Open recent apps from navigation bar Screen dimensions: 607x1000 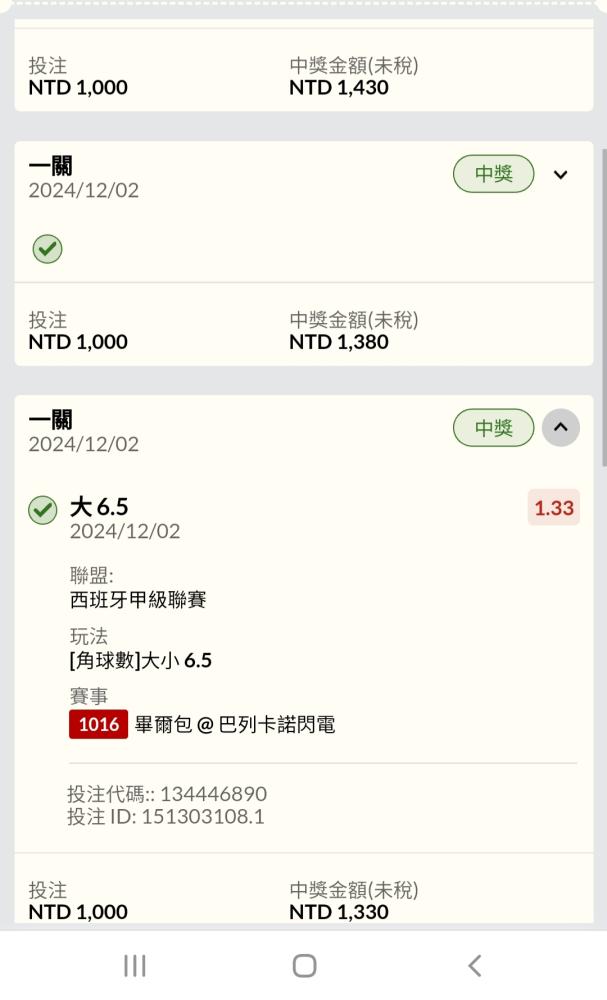135,966
